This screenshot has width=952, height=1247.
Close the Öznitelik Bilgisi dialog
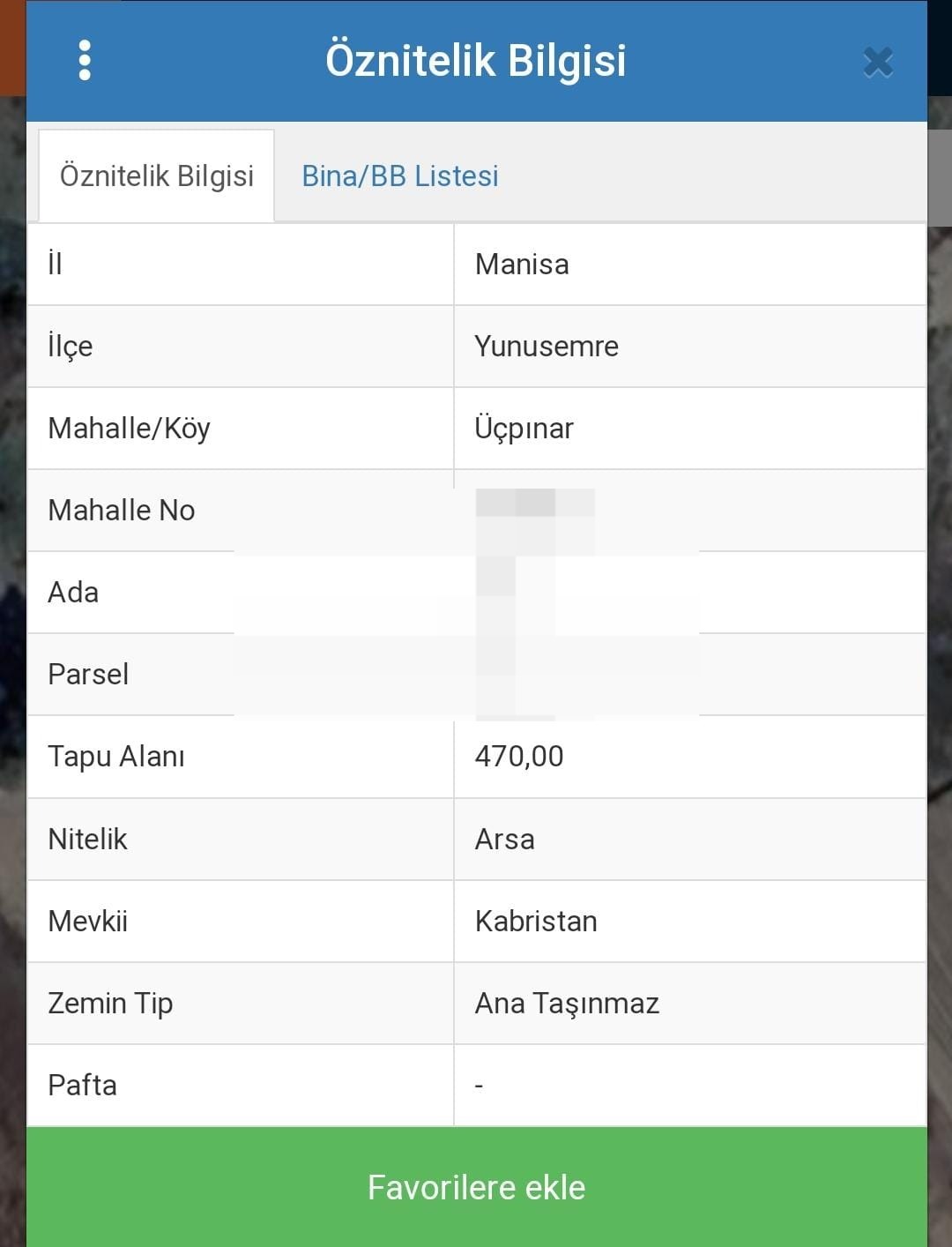tap(878, 63)
